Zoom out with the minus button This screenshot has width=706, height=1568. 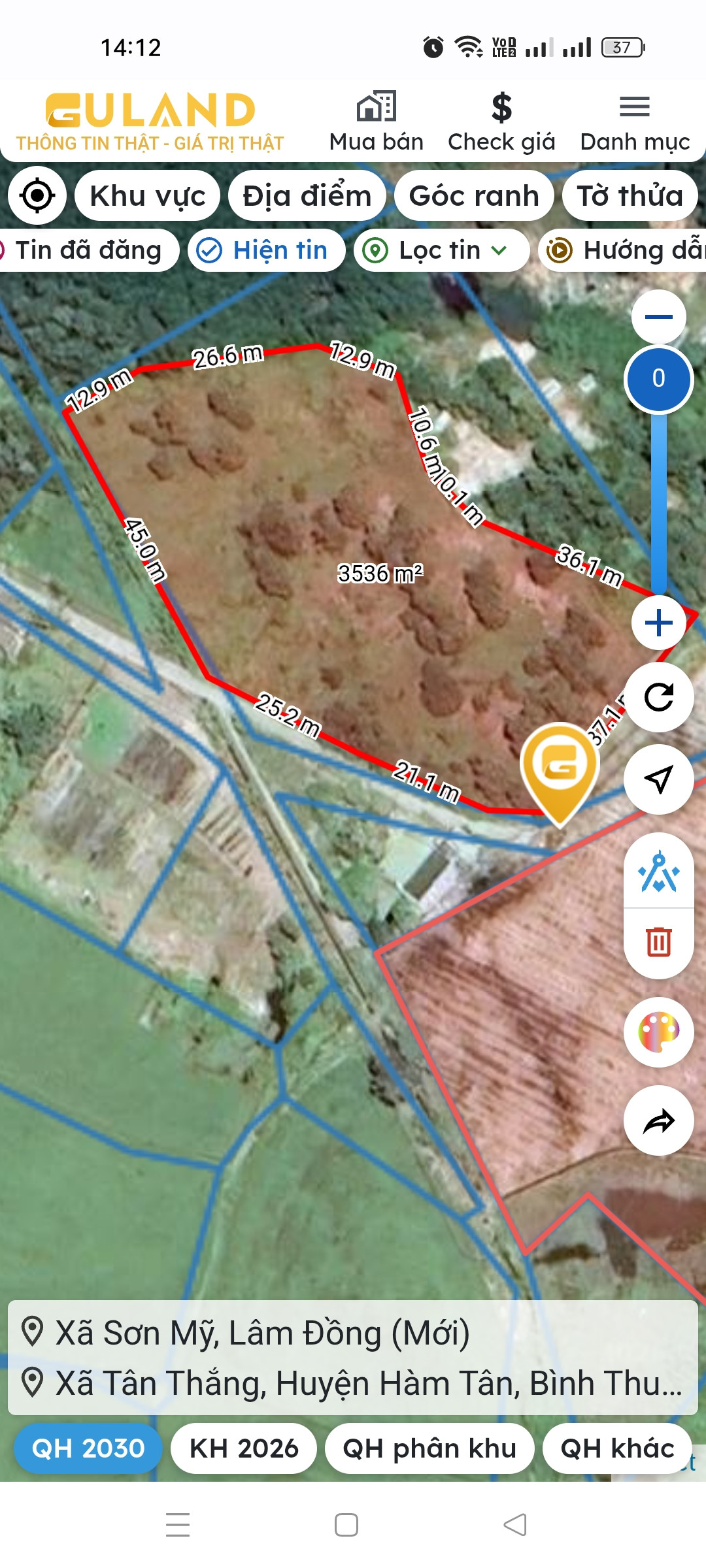tap(659, 317)
